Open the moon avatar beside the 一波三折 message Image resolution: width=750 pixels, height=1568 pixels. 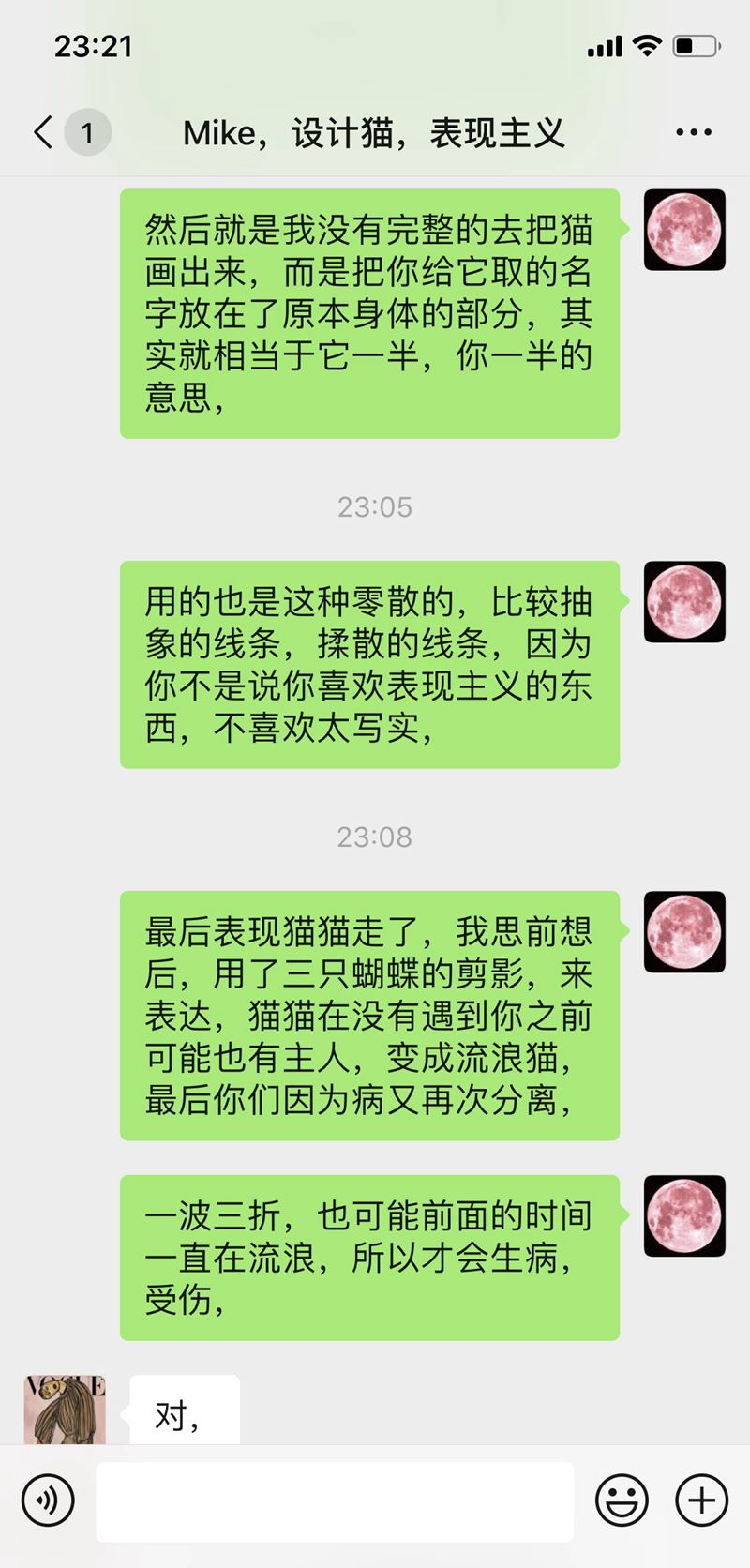tap(684, 1215)
